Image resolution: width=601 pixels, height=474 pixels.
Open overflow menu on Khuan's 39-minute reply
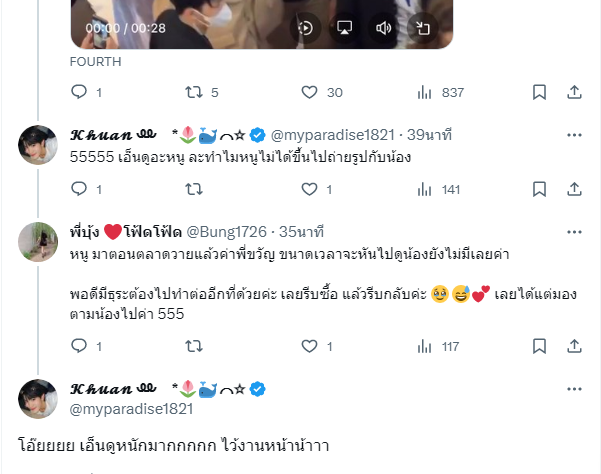tap(574, 135)
